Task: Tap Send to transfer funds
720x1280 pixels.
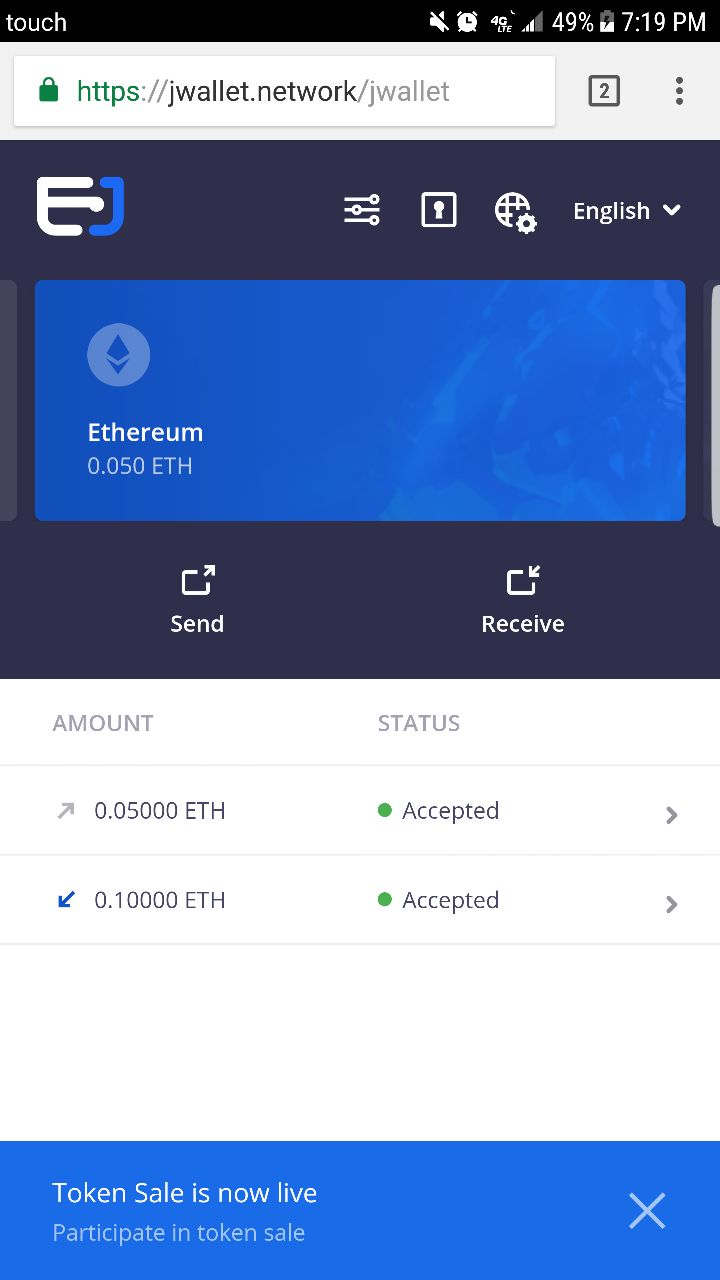Action: tap(197, 600)
